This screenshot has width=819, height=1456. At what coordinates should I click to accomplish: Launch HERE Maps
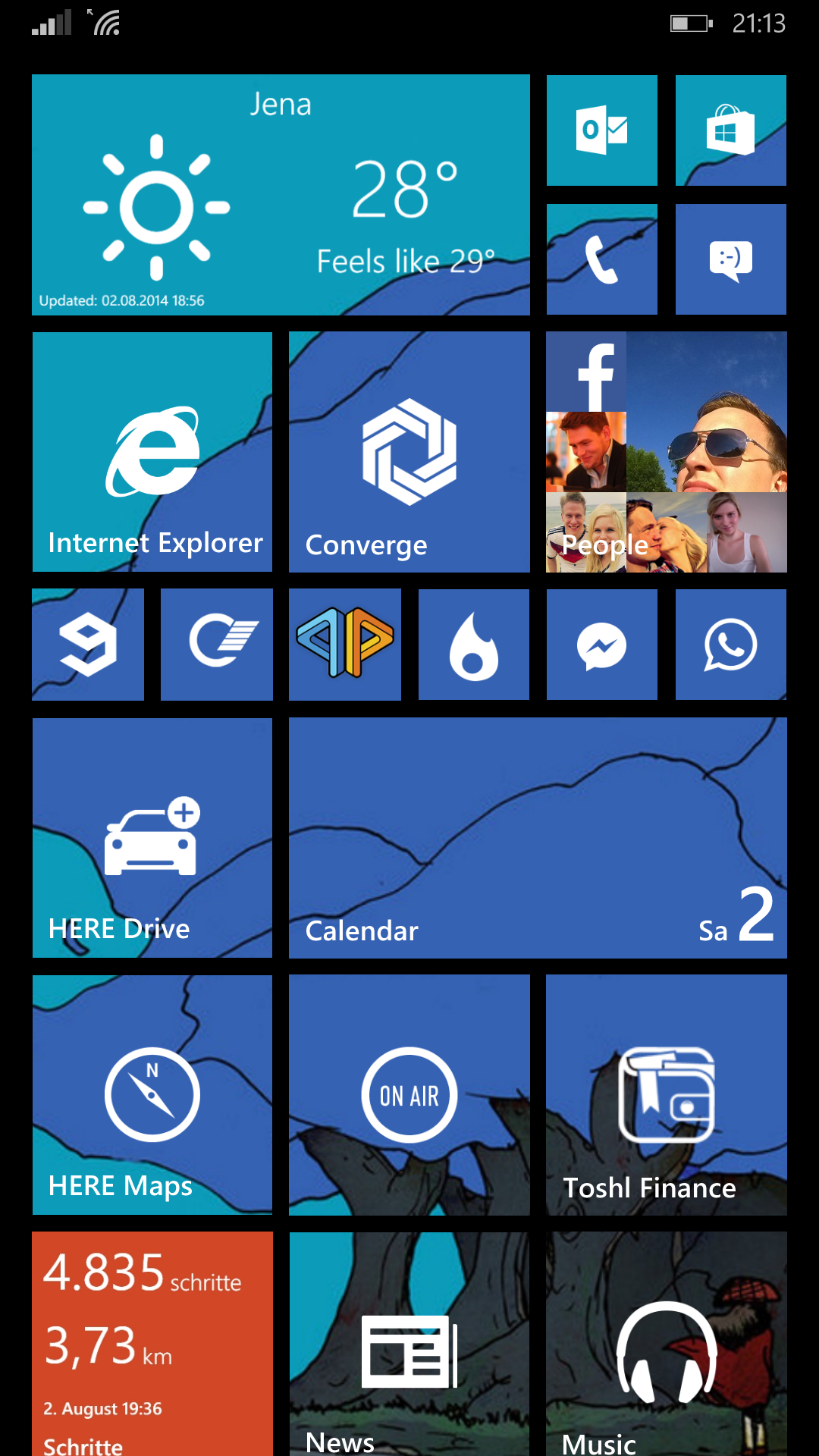pyautogui.click(x=152, y=1095)
